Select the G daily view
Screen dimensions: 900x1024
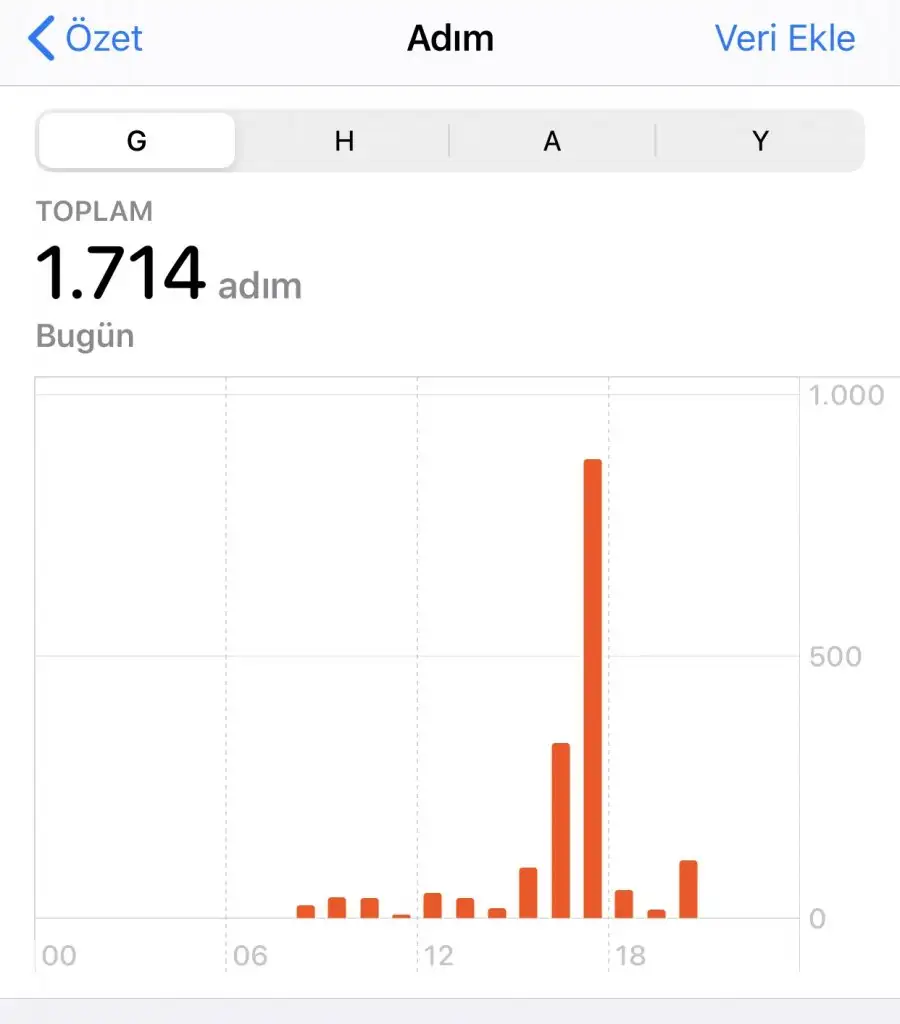coord(137,141)
